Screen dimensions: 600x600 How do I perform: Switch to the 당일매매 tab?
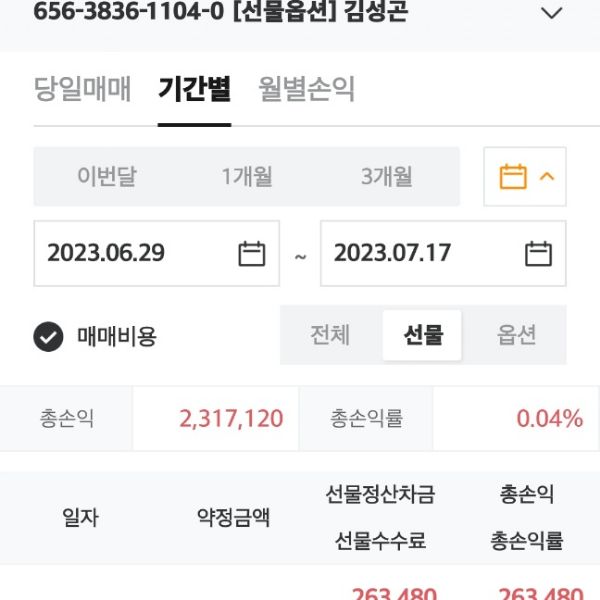coord(82,89)
